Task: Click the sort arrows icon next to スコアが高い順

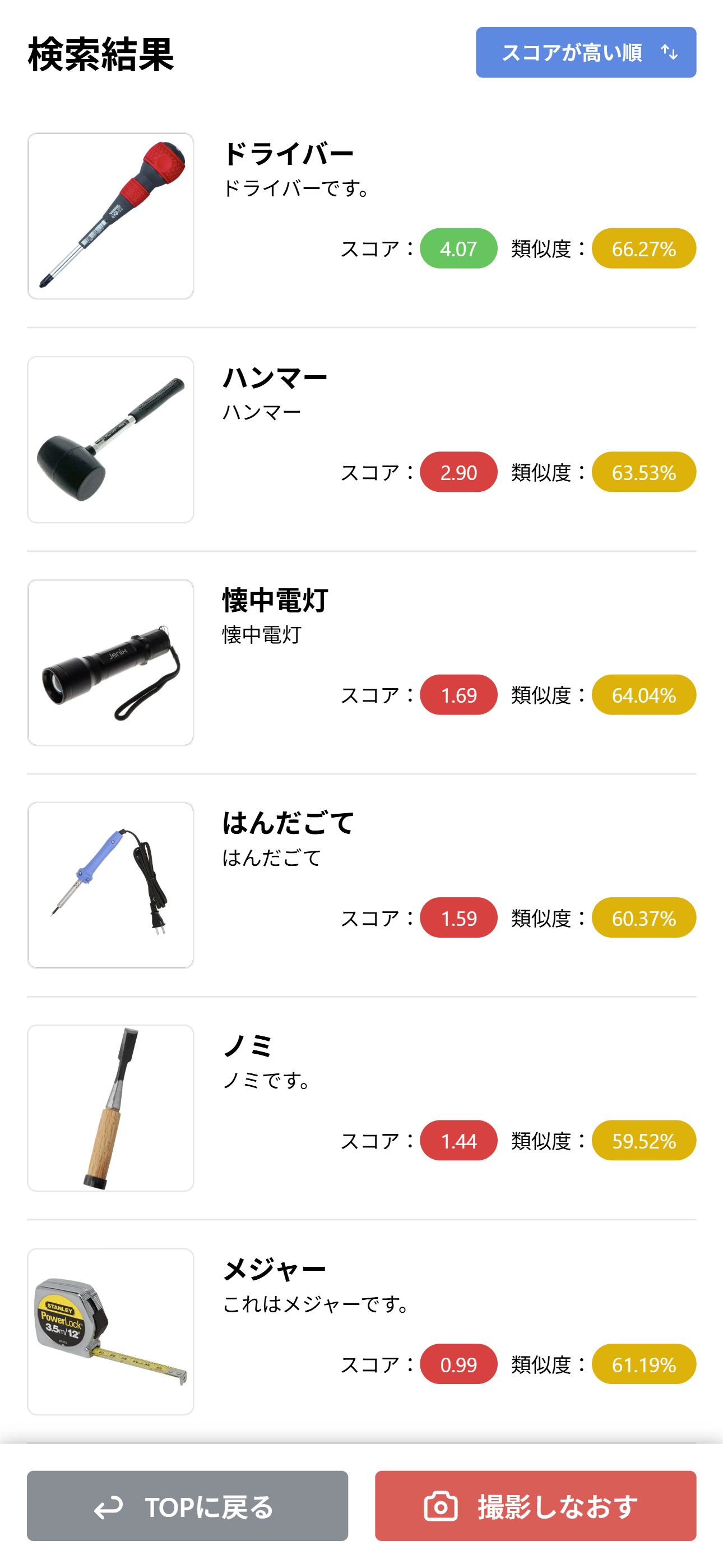Action: click(668, 53)
